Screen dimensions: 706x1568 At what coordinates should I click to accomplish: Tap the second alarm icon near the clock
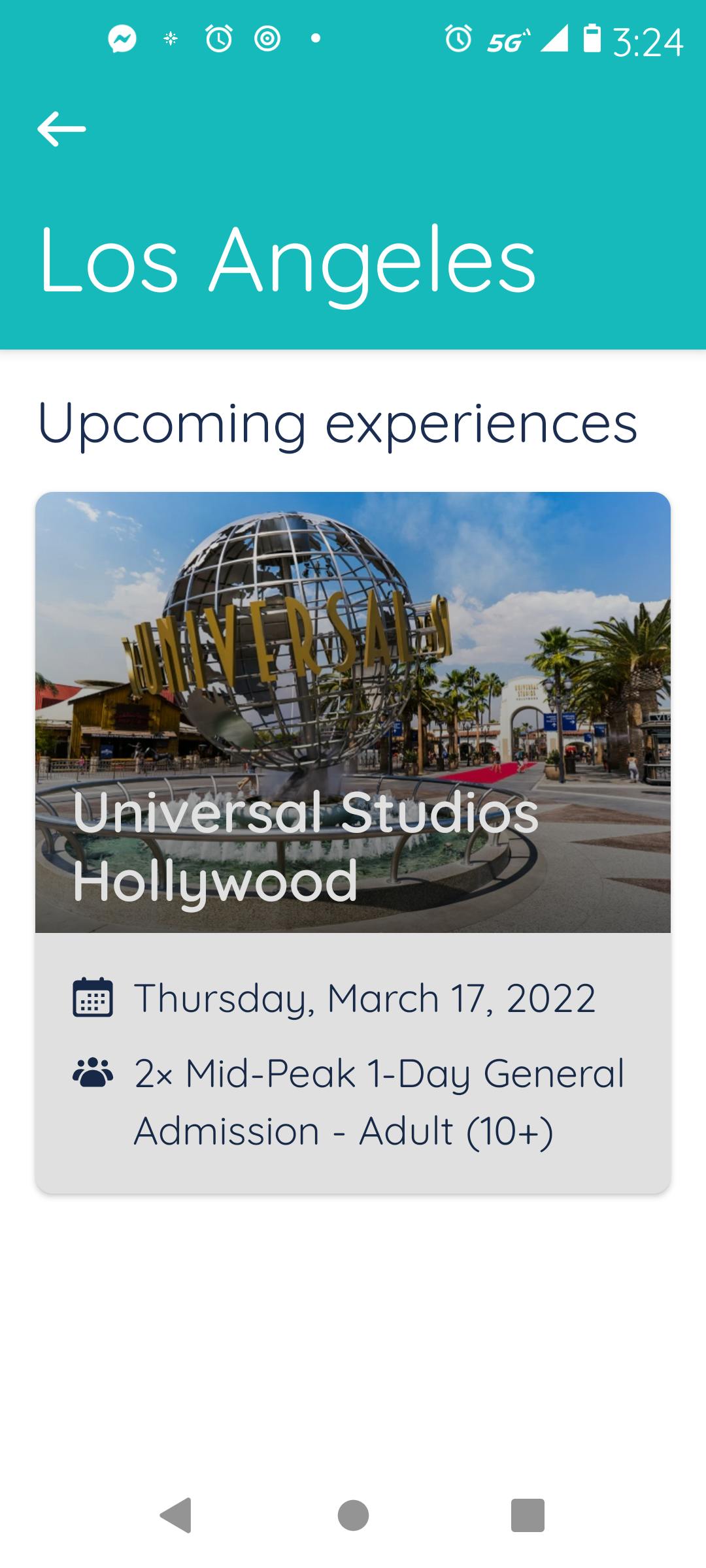[458, 39]
